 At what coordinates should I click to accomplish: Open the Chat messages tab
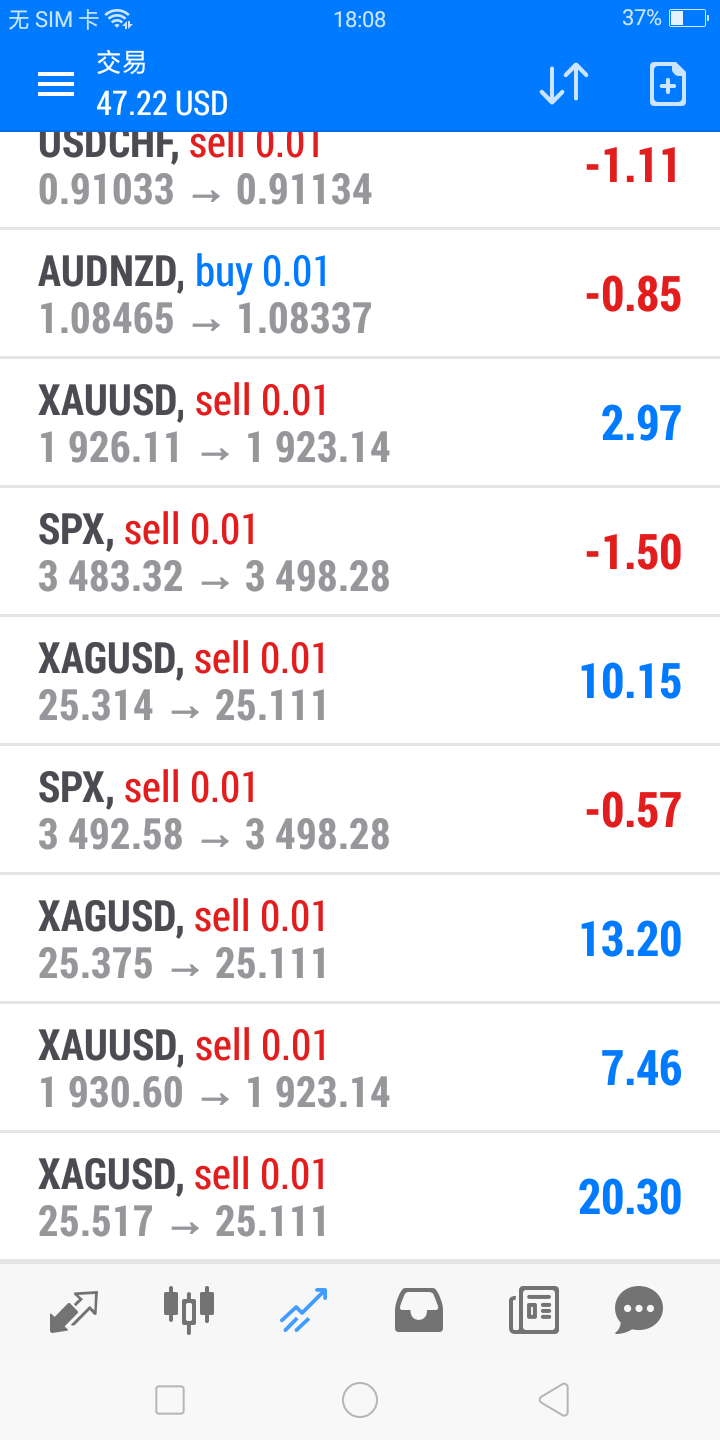tap(639, 1310)
